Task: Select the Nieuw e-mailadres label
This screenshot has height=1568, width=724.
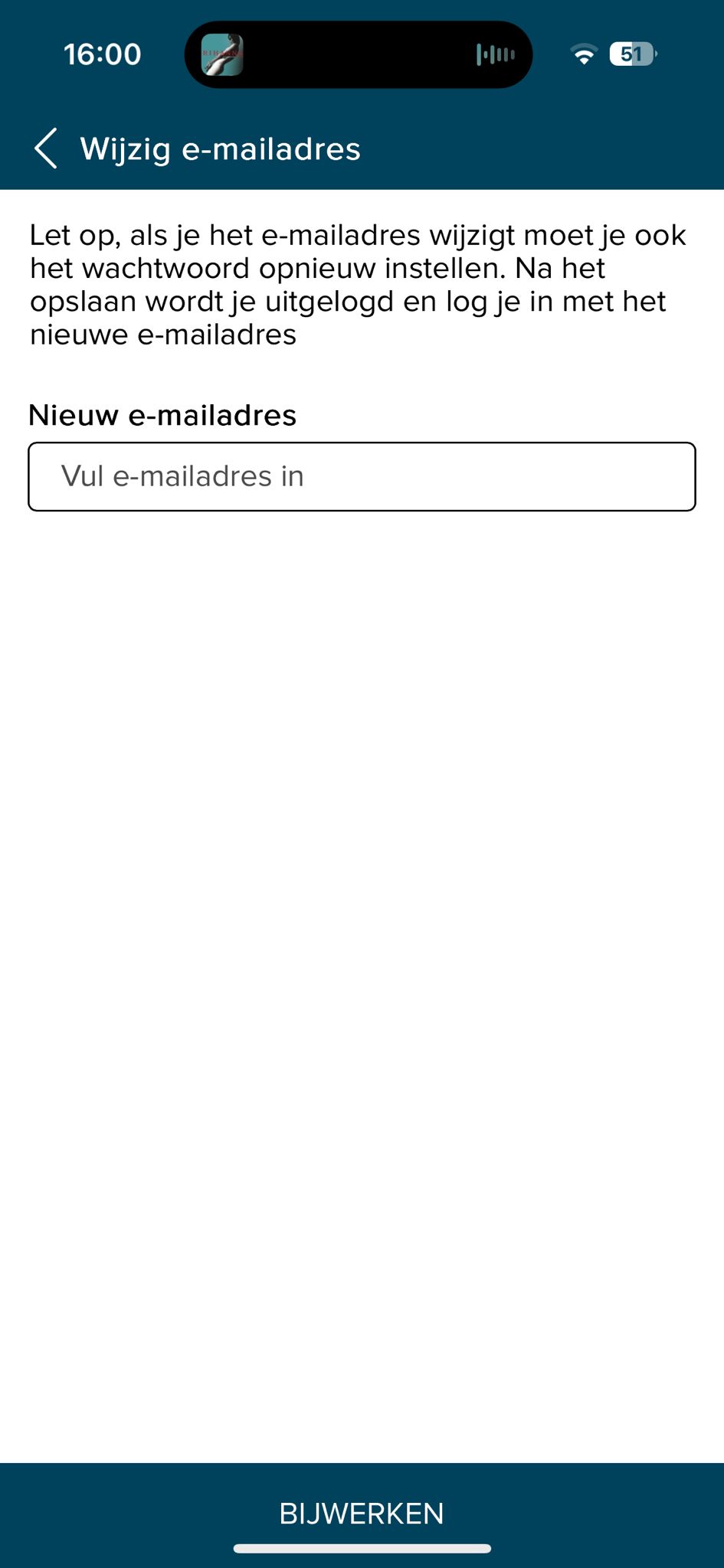Action: (162, 415)
